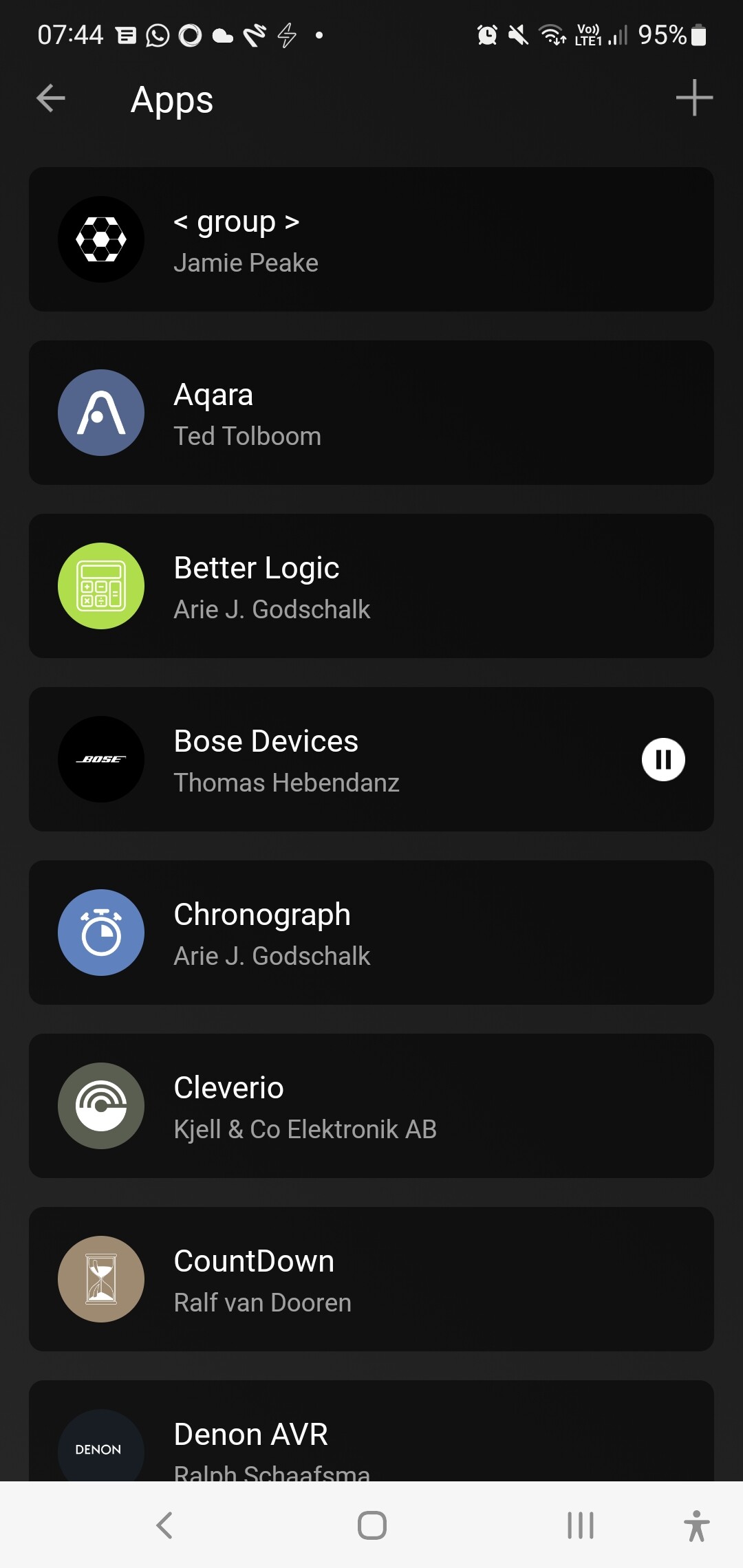The image size is (743, 1568).
Task: Go to the system home screen
Action: tap(371, 1525)
